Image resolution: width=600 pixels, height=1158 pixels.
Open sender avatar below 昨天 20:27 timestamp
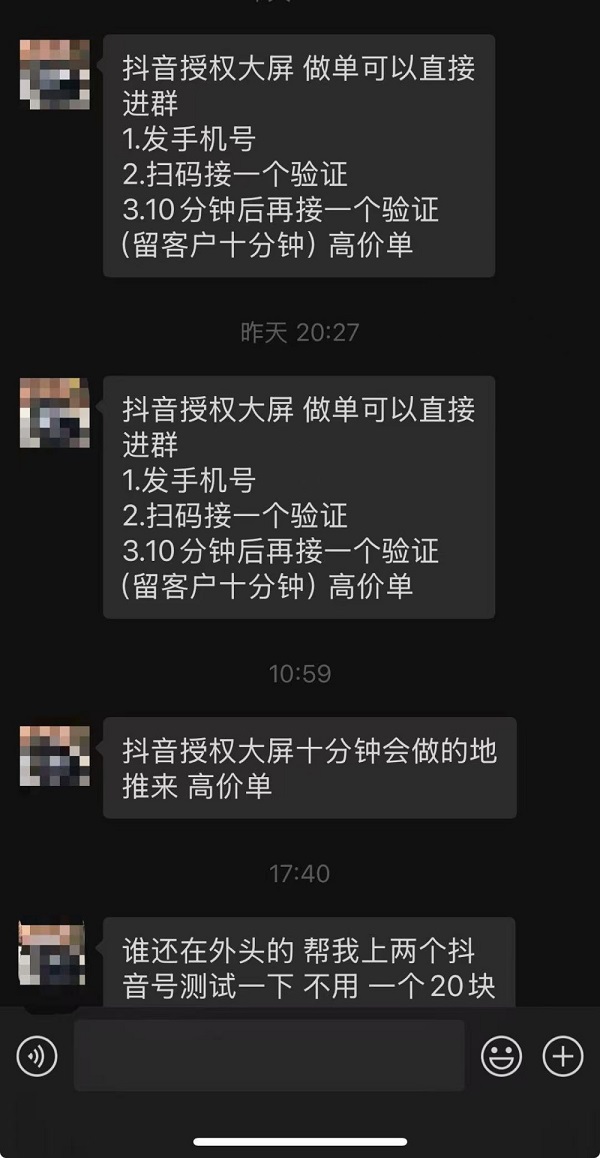54,412
